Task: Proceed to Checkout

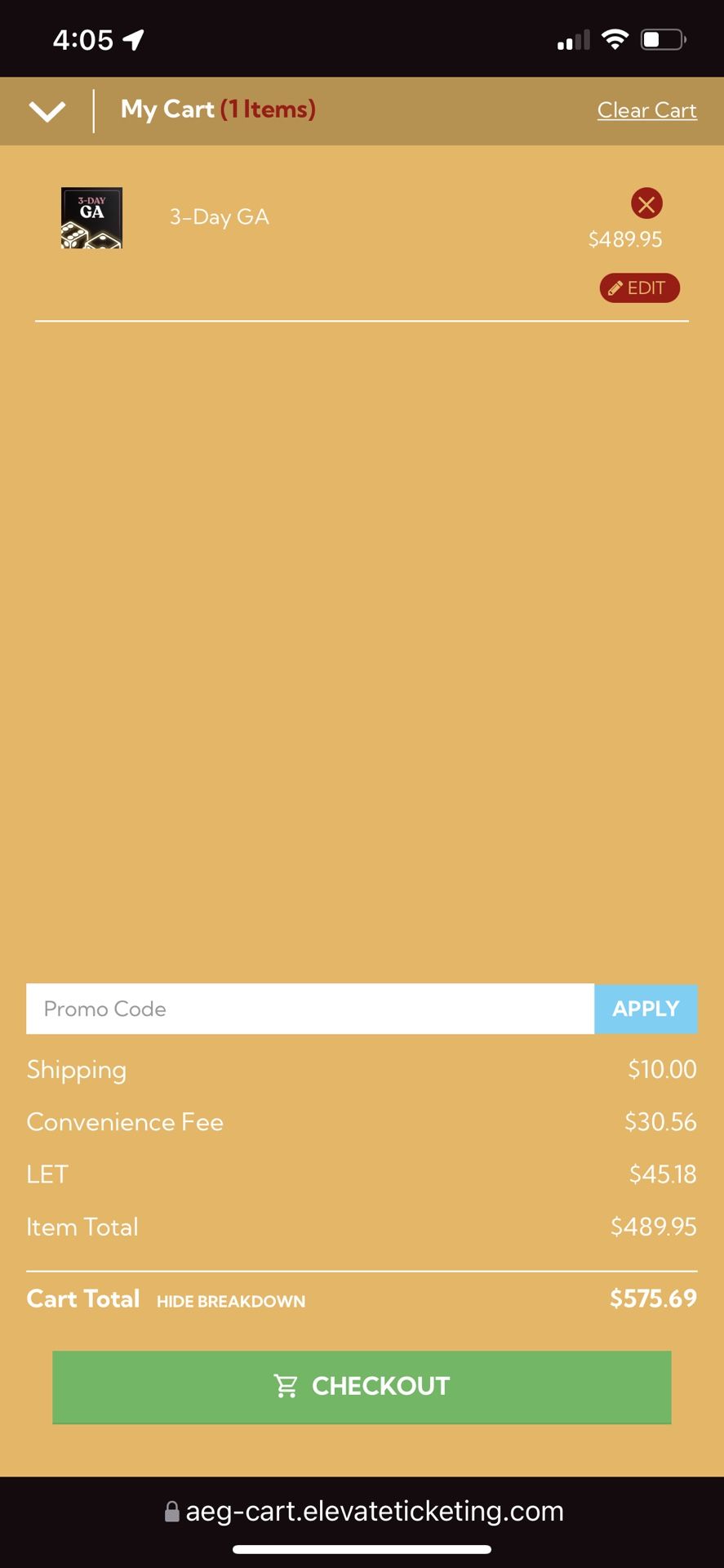Action: pos(362,1387)
